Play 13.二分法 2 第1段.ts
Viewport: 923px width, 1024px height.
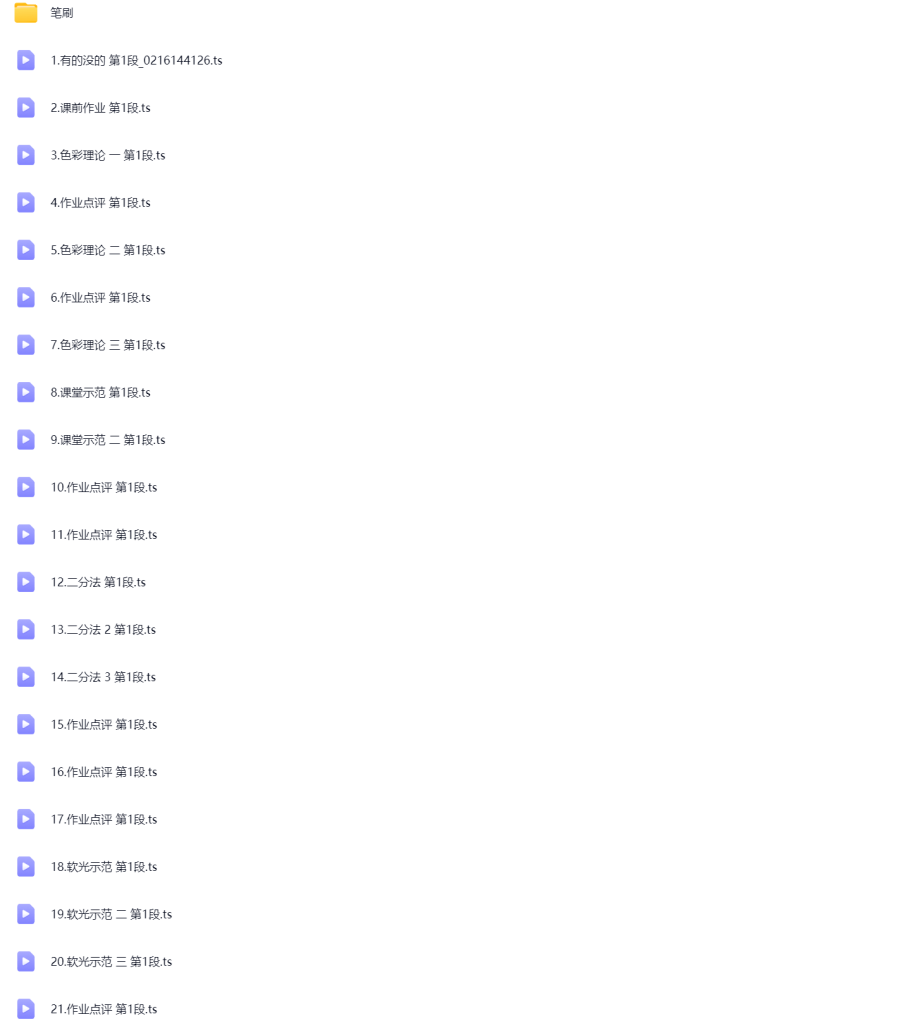[x=103, y=630]
